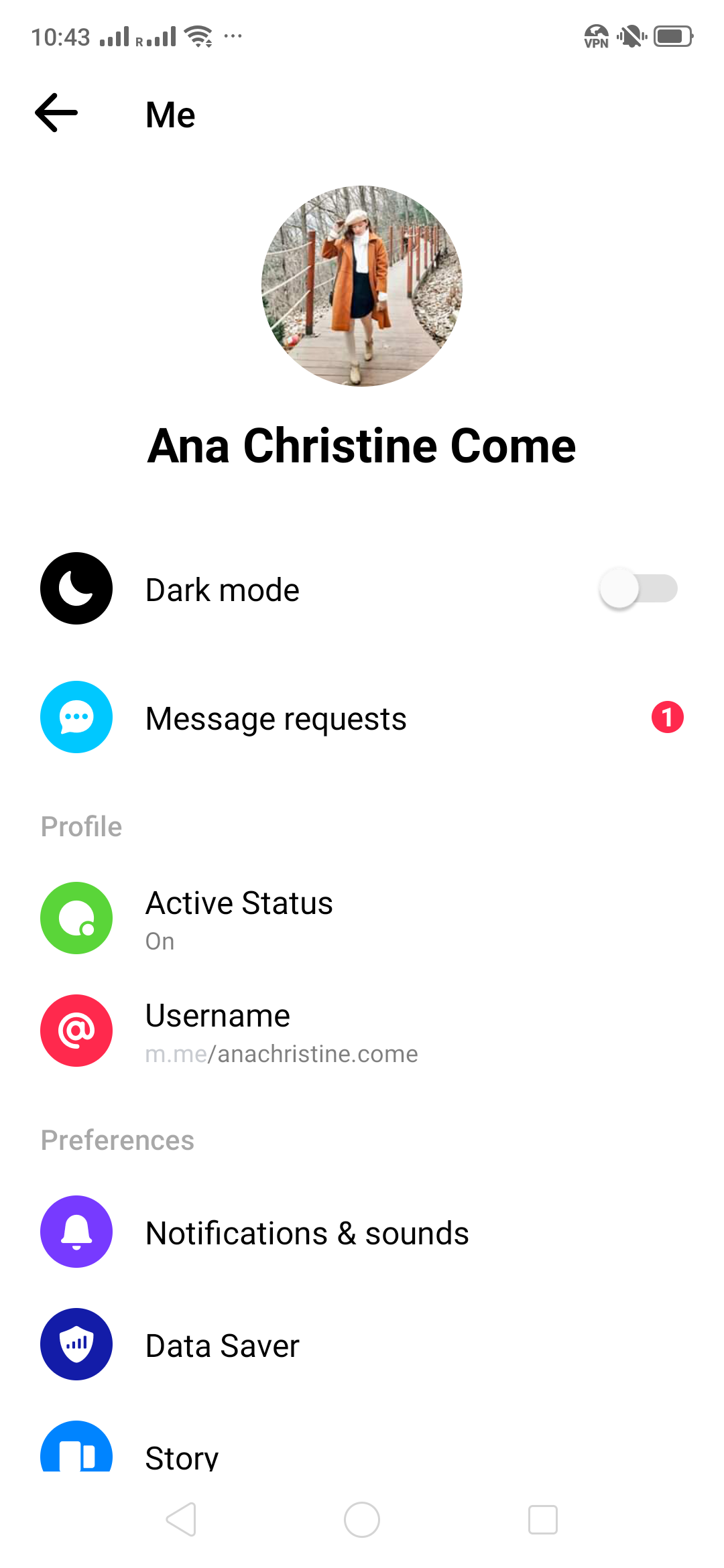Enable the Dark mode switch
This screenshot has width=724, height=1568.
[638, 589]
